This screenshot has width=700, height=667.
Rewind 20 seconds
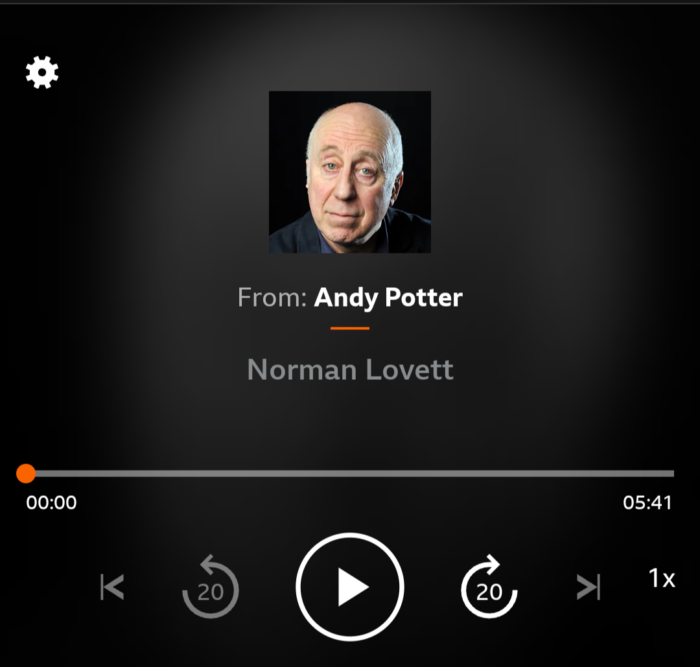click(x=210, y=588)
